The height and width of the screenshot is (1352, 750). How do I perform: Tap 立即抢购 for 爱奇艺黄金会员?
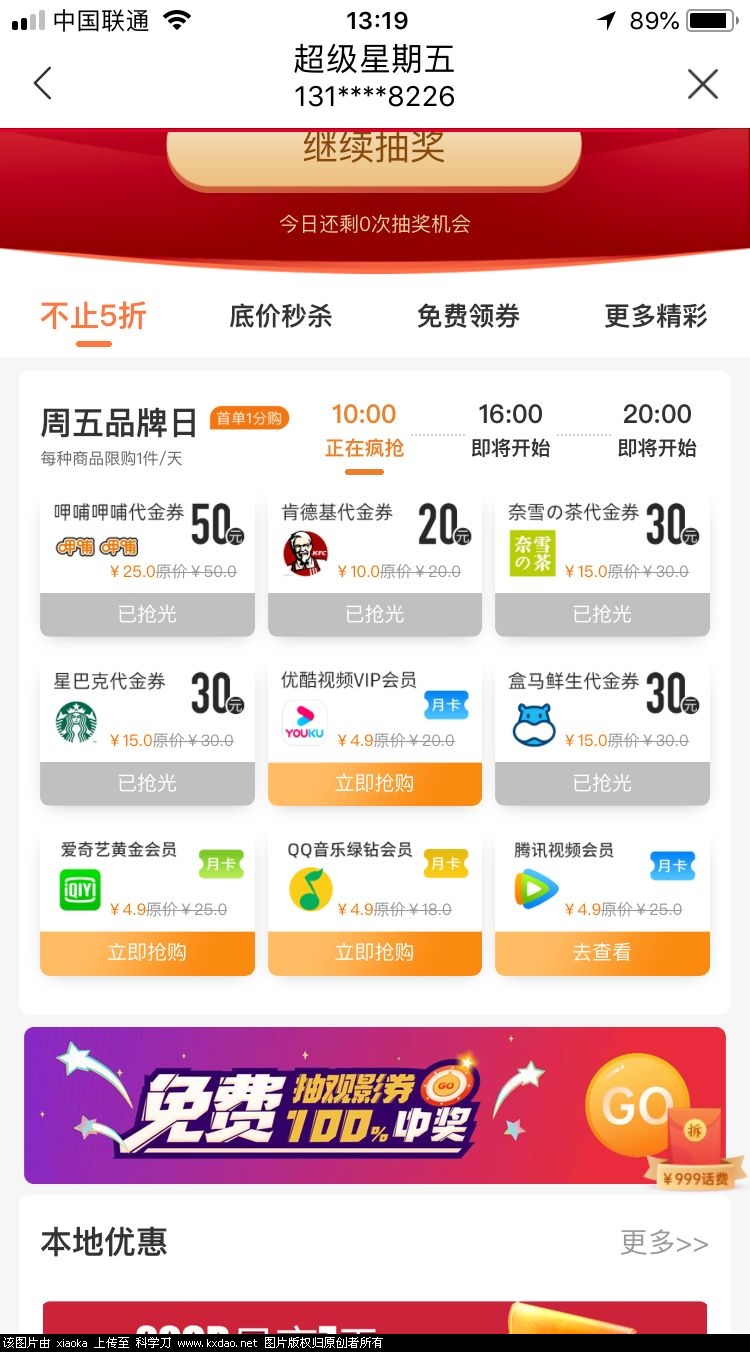pyautogui.click(x=147, y=952)
